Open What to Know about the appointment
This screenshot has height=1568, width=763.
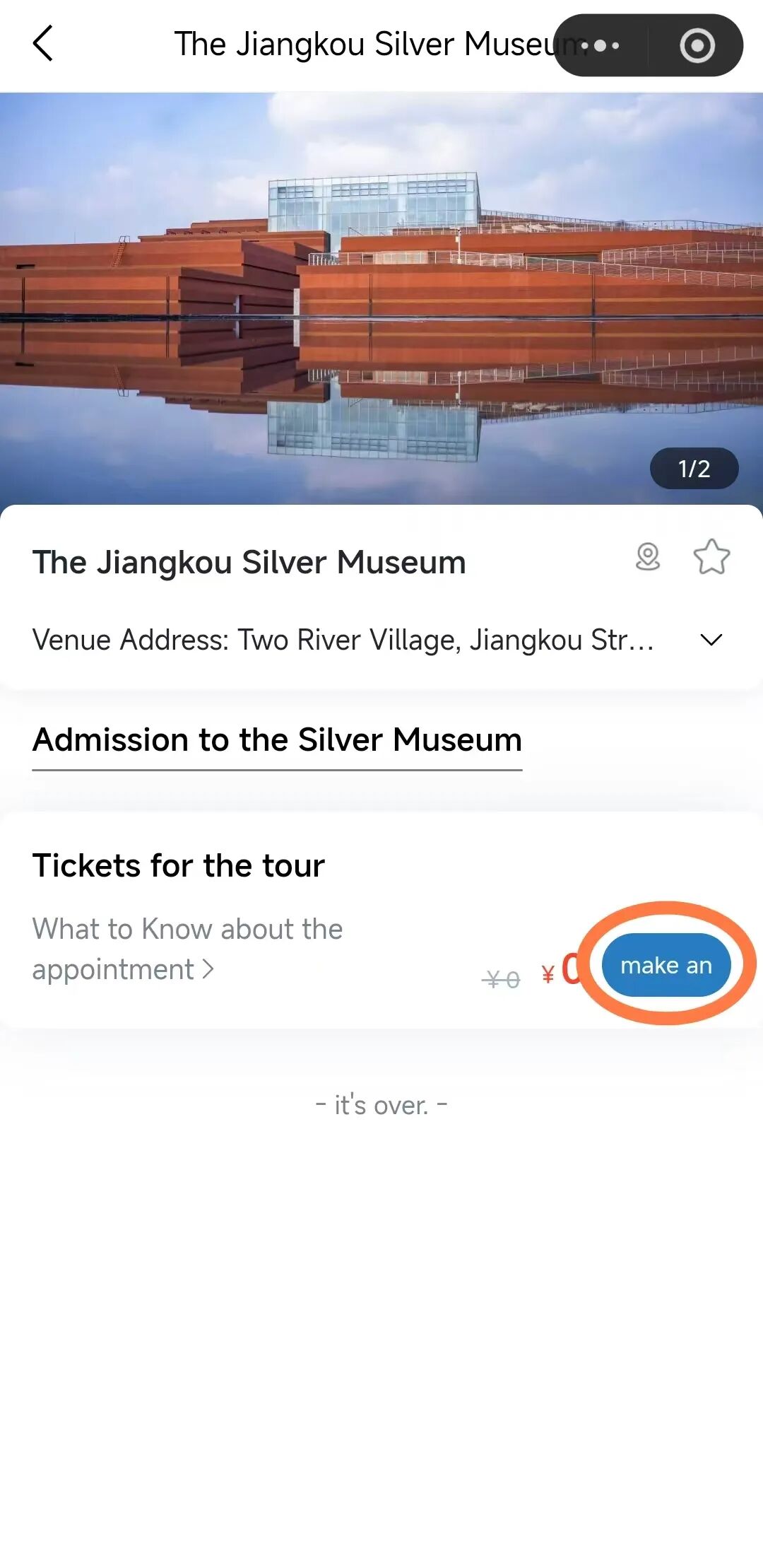[187, 949]
